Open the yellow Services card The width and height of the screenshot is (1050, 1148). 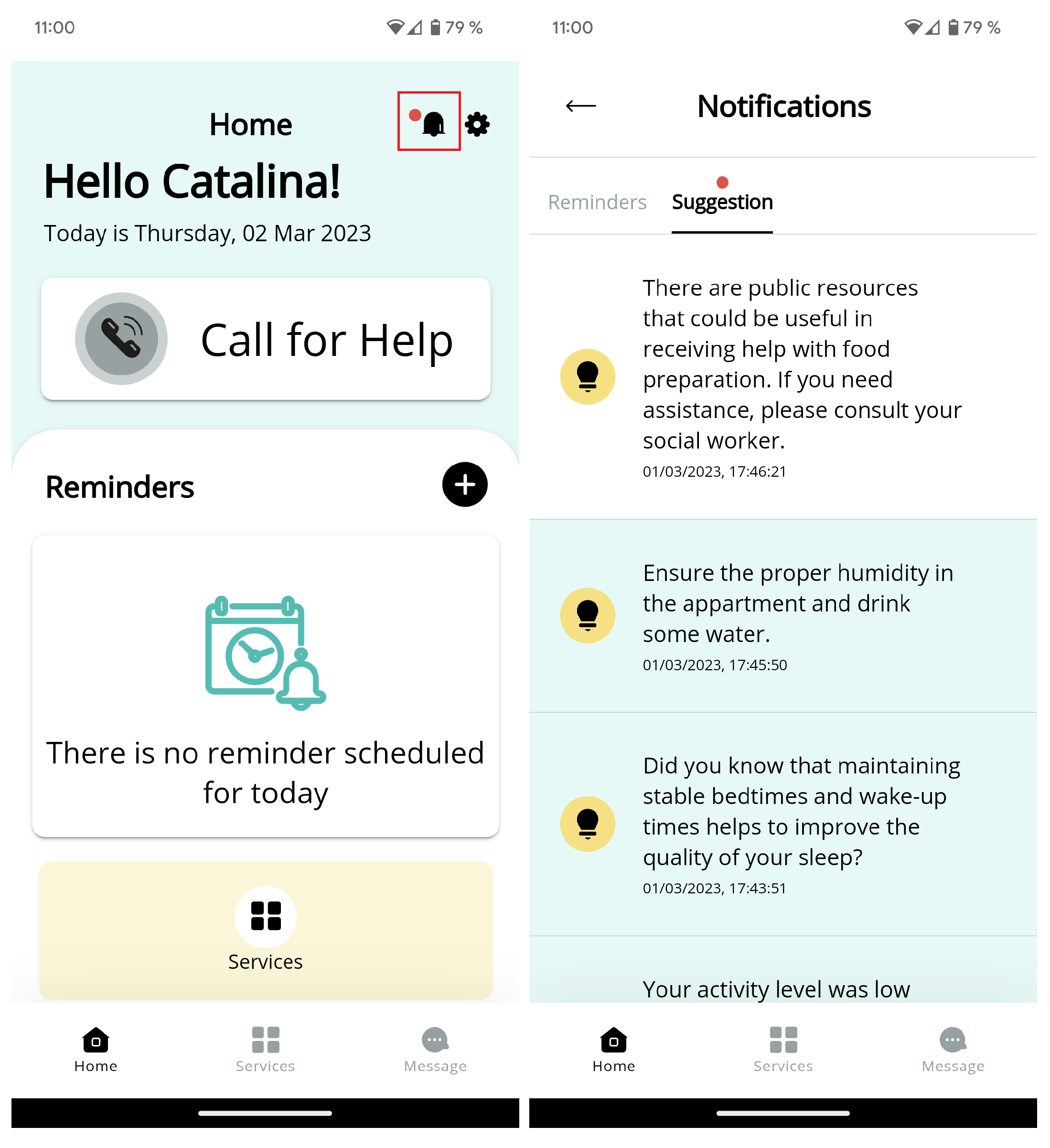pos(266,931)
